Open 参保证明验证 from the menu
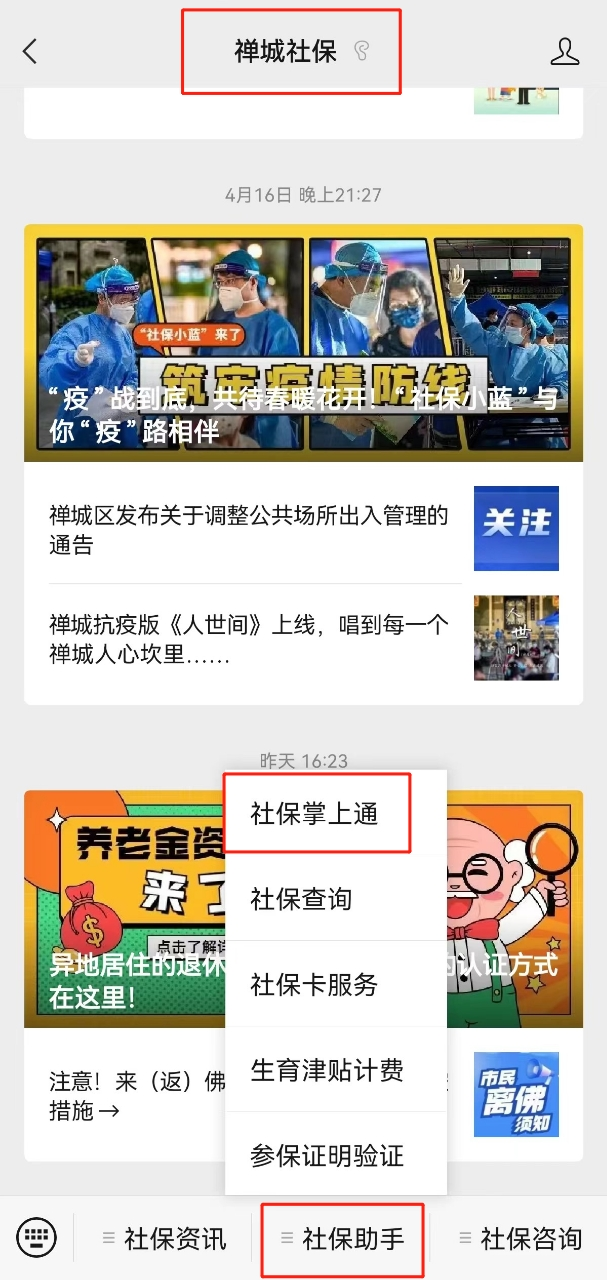The height and width of the screenshot is (1280, 607). pos(328,1156)
